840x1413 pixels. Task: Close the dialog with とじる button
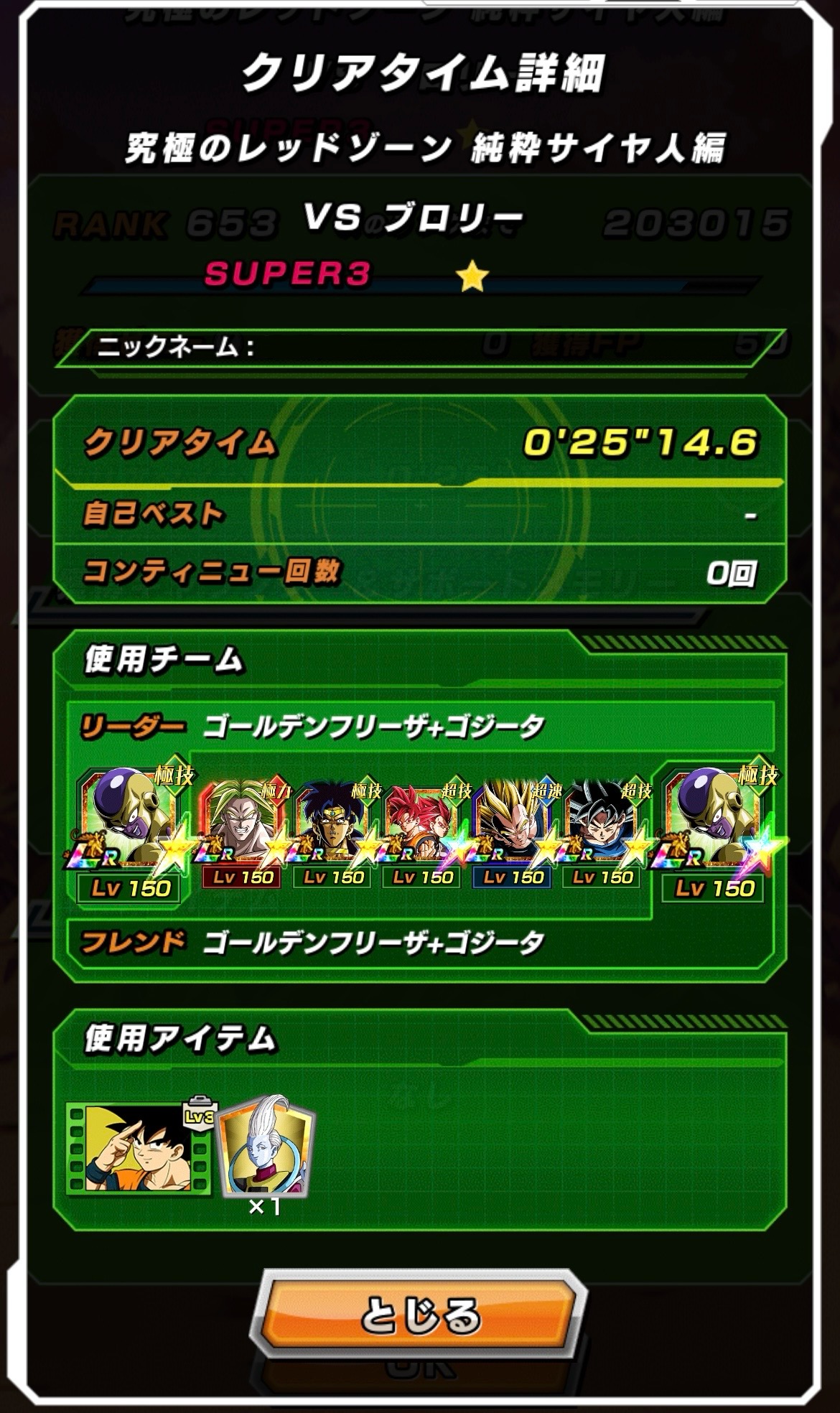click(x=420, y=1315)
